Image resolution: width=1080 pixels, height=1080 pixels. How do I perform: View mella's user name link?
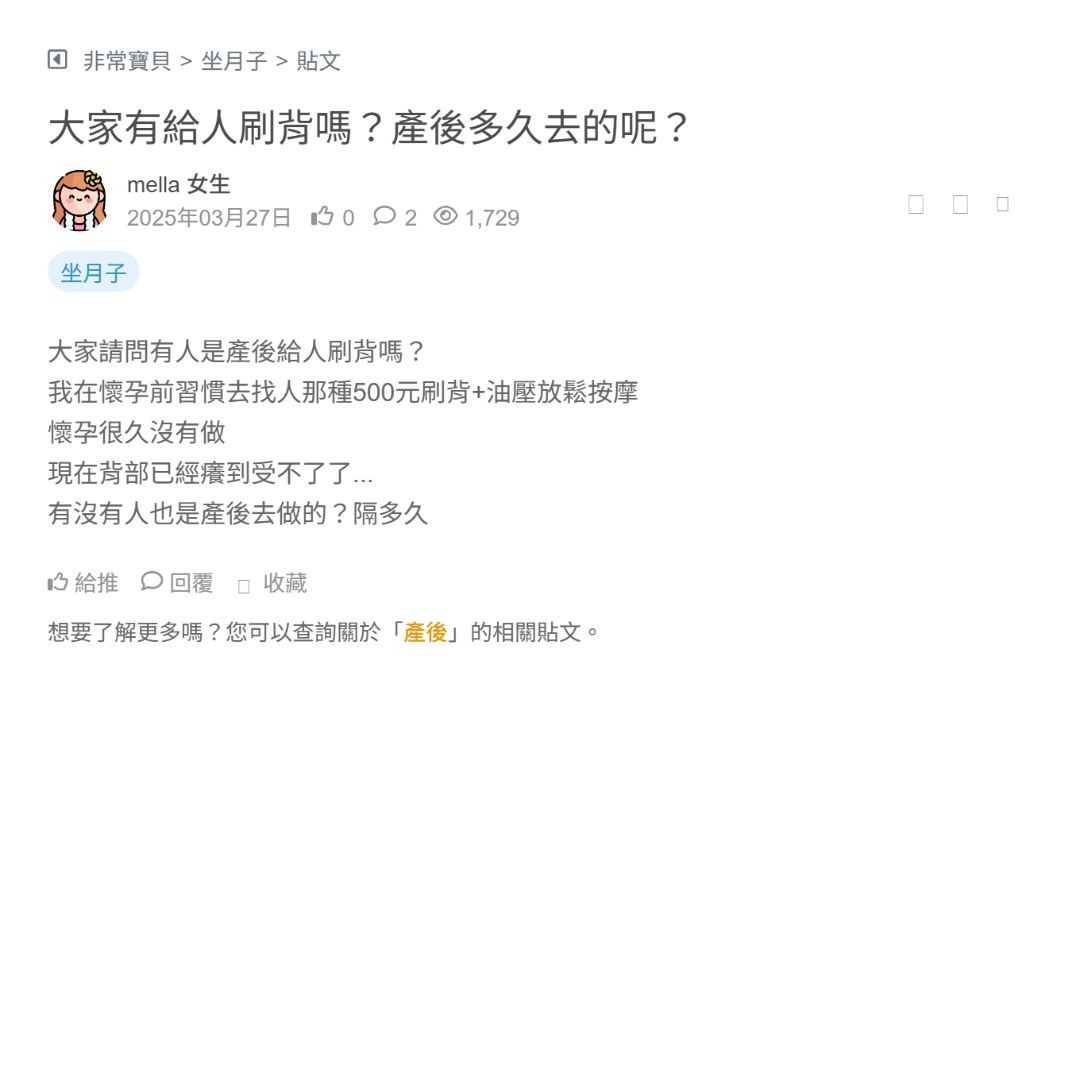click(153, 184)
